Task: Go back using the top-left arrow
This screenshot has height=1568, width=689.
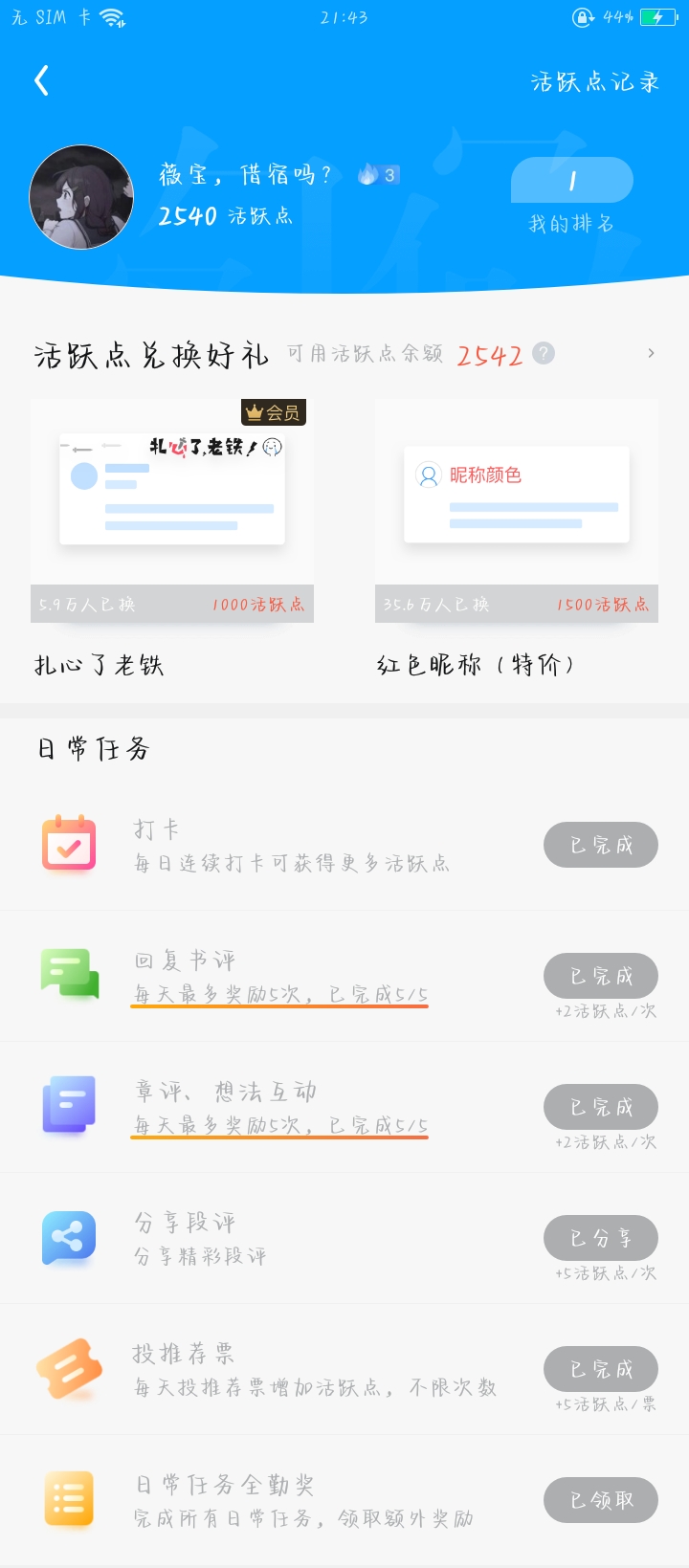Action: click(x=41, y=81)
